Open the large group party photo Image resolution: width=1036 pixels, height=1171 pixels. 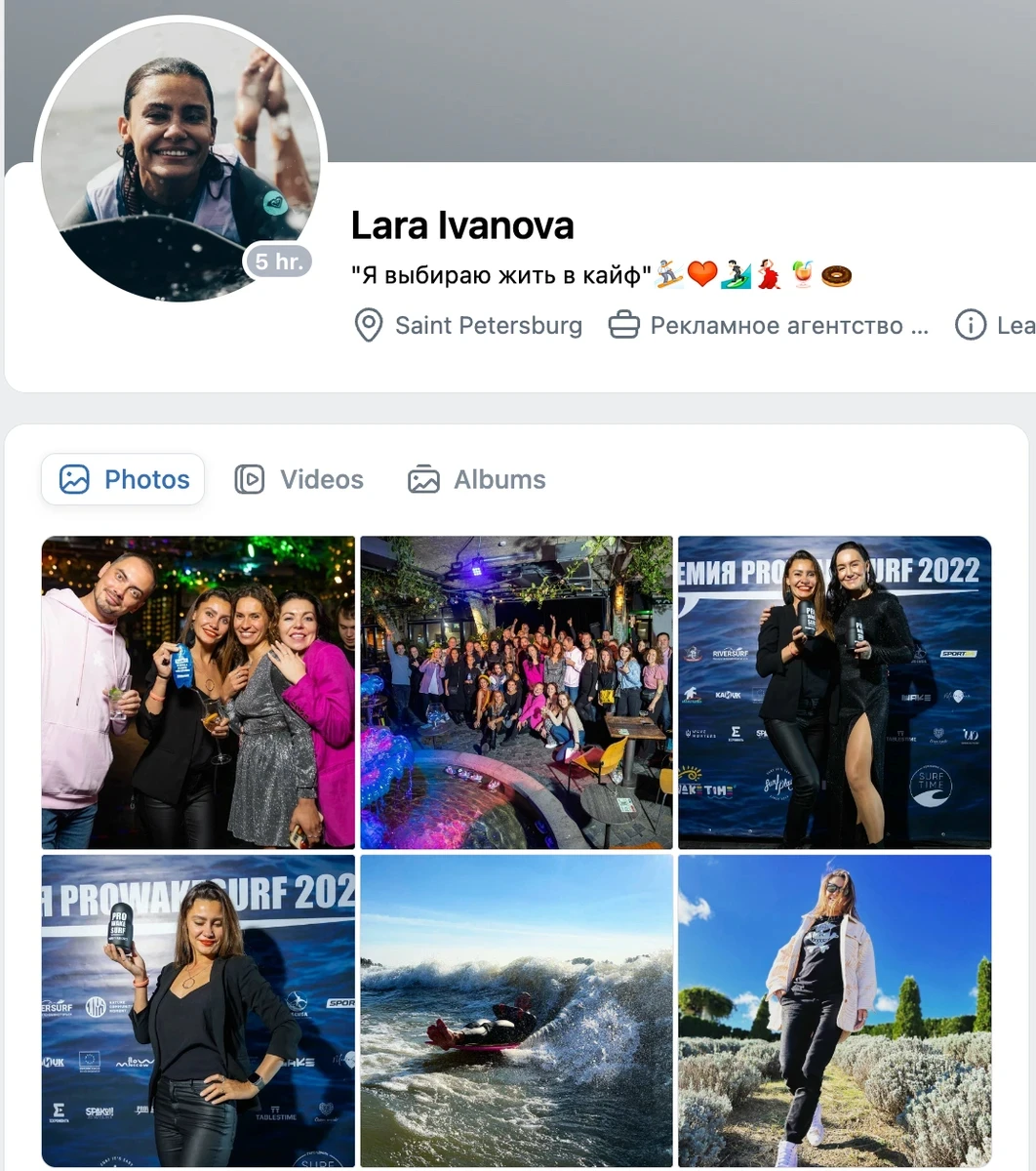tap(516, 692)
